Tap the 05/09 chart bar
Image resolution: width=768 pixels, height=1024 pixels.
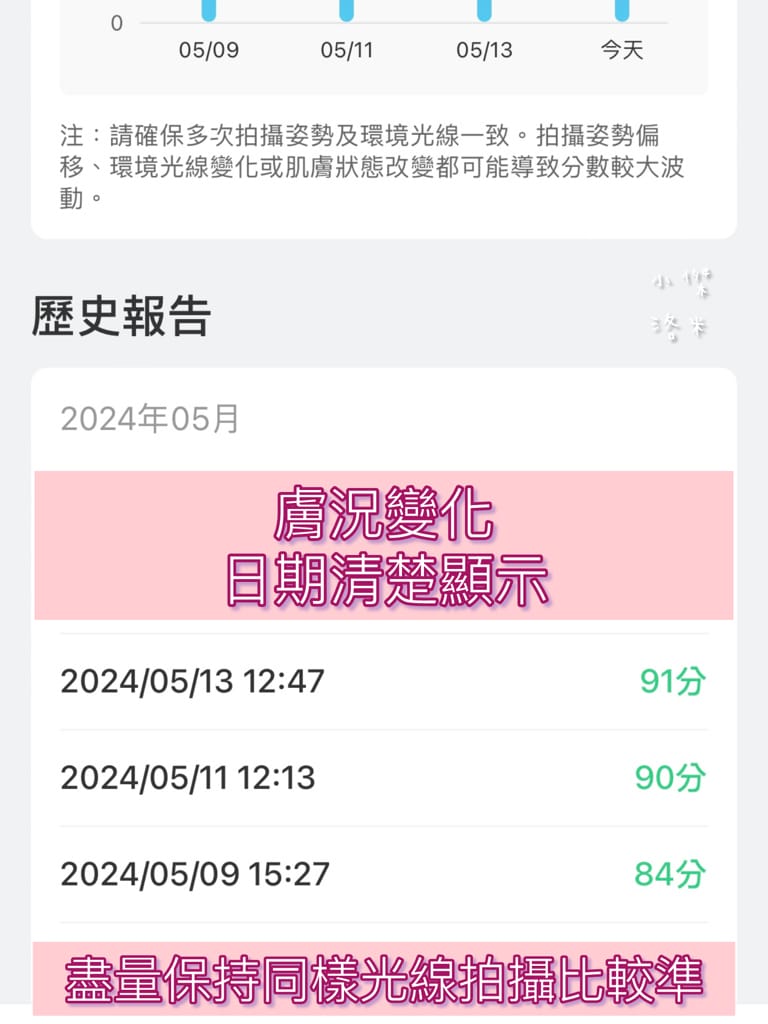(206, 12)
